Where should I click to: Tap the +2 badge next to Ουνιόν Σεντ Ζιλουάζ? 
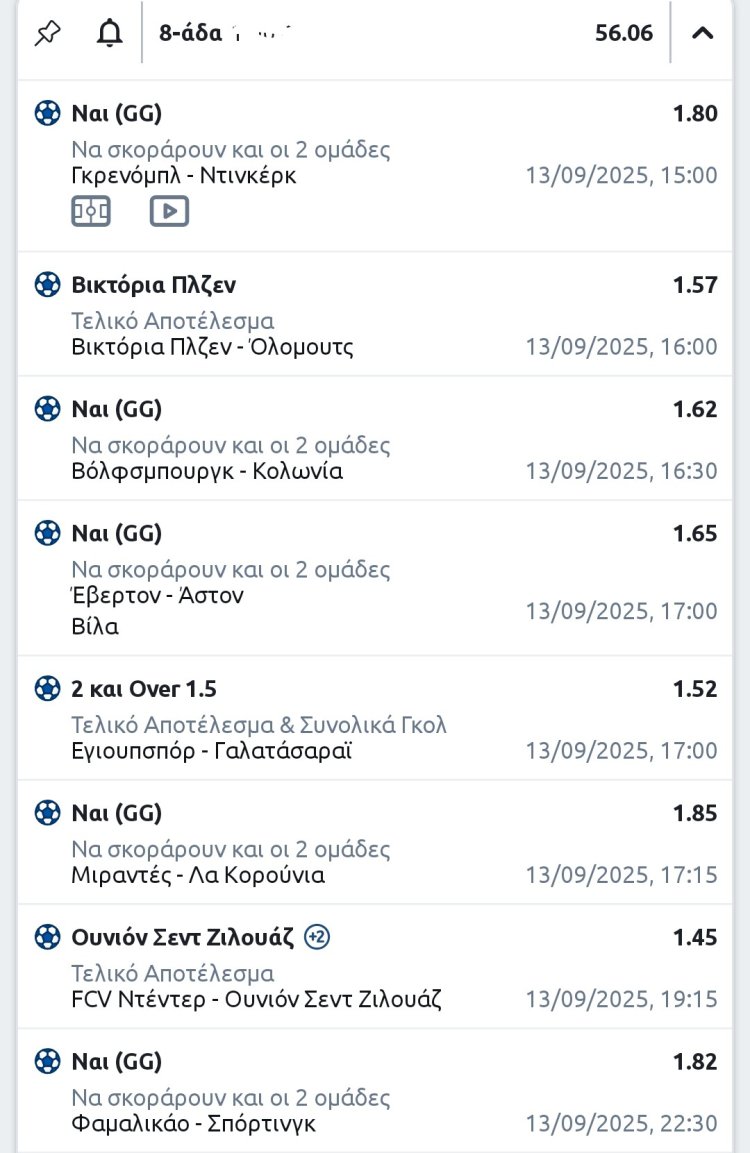coord(317,937)
